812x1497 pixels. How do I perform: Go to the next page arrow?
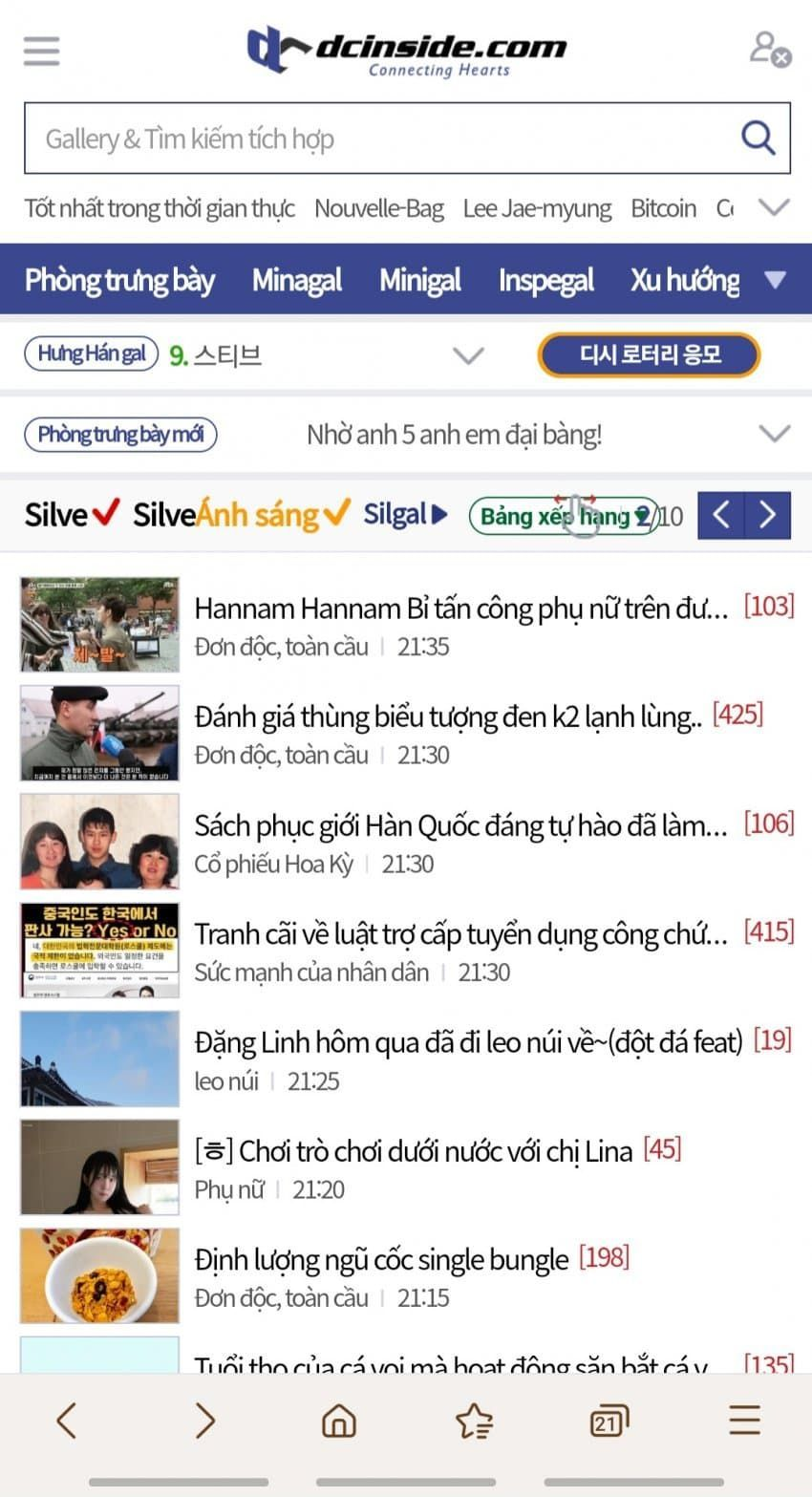click(x=768, y=515)
